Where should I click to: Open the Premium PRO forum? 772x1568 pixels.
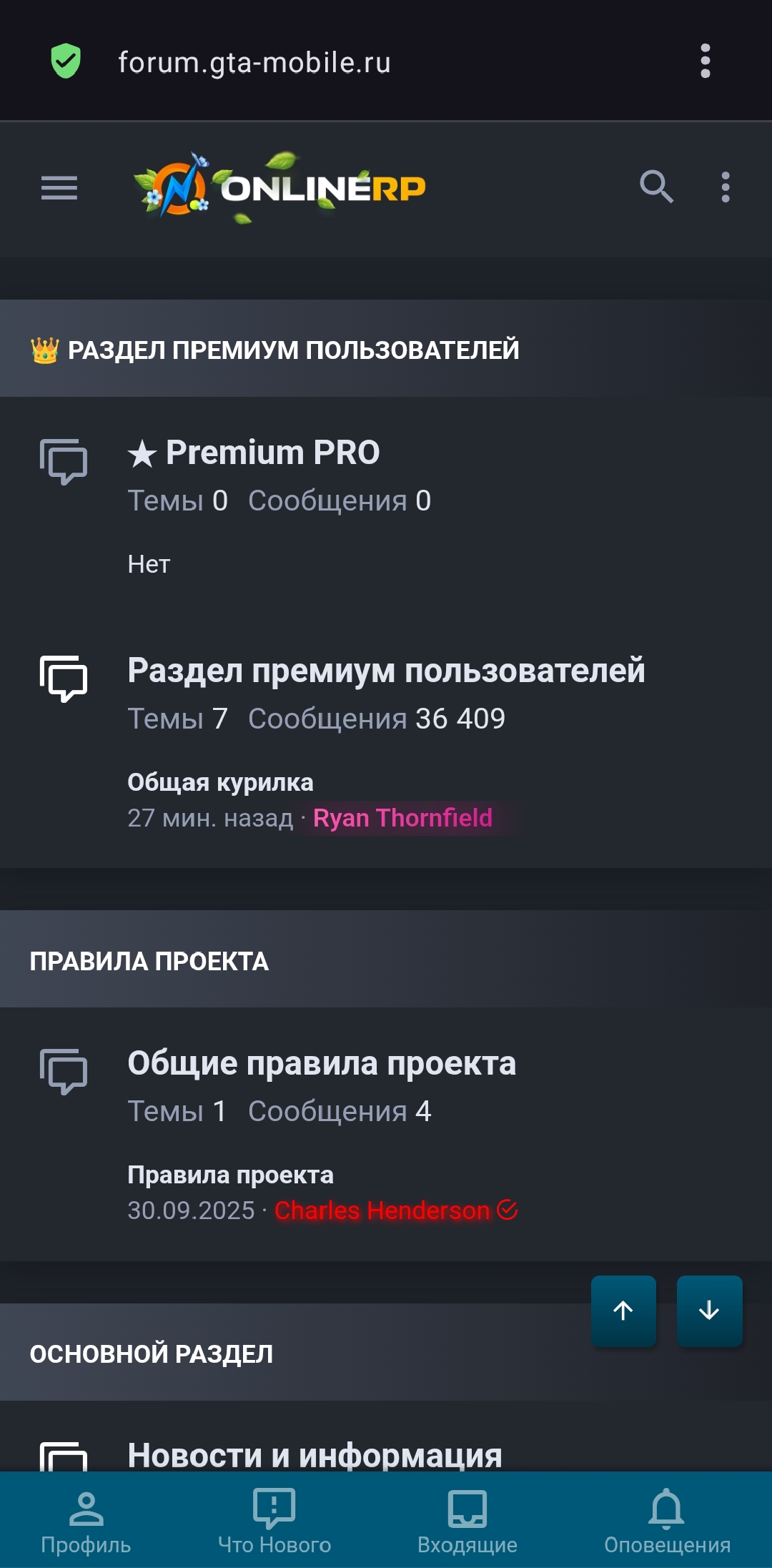click(x=272, y=453)
